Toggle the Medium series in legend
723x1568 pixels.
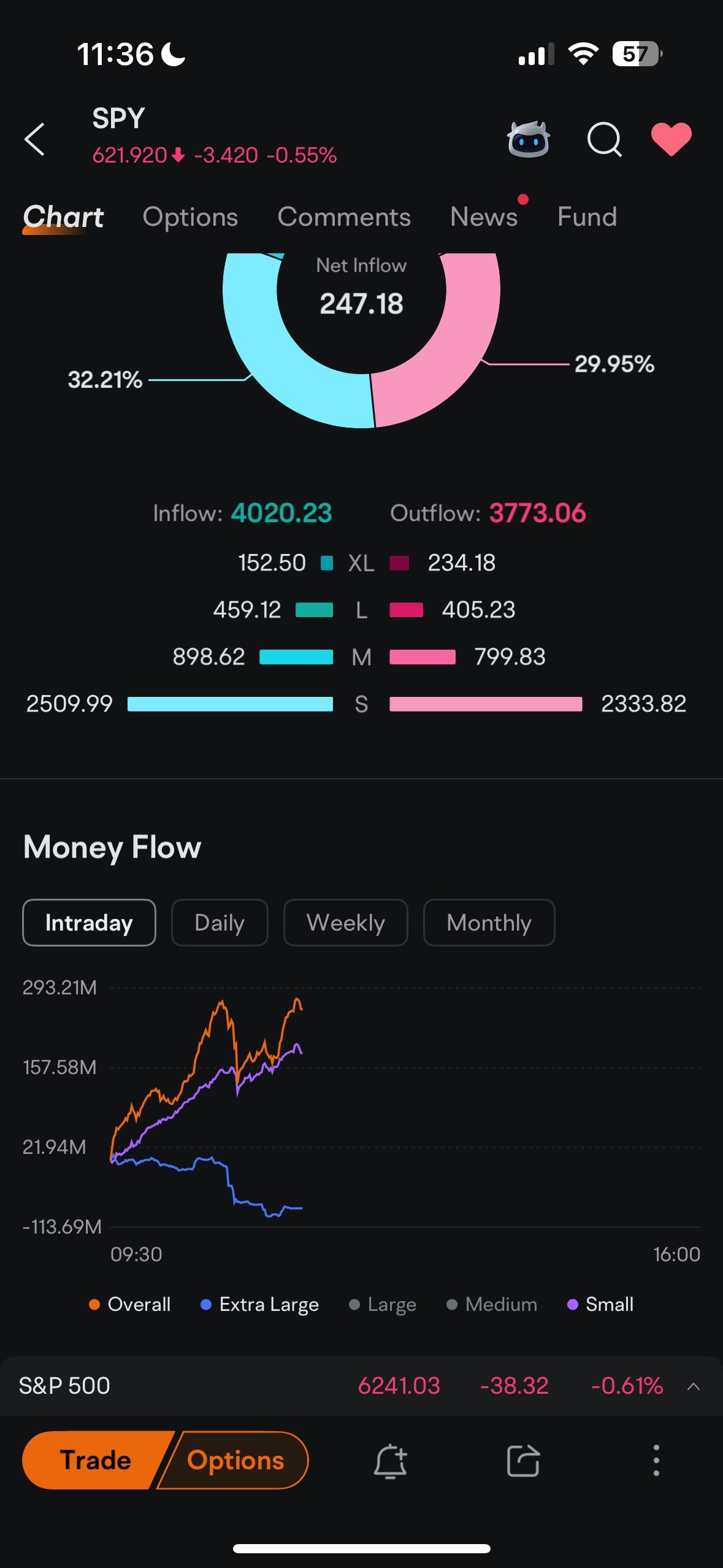(492, 1304)
